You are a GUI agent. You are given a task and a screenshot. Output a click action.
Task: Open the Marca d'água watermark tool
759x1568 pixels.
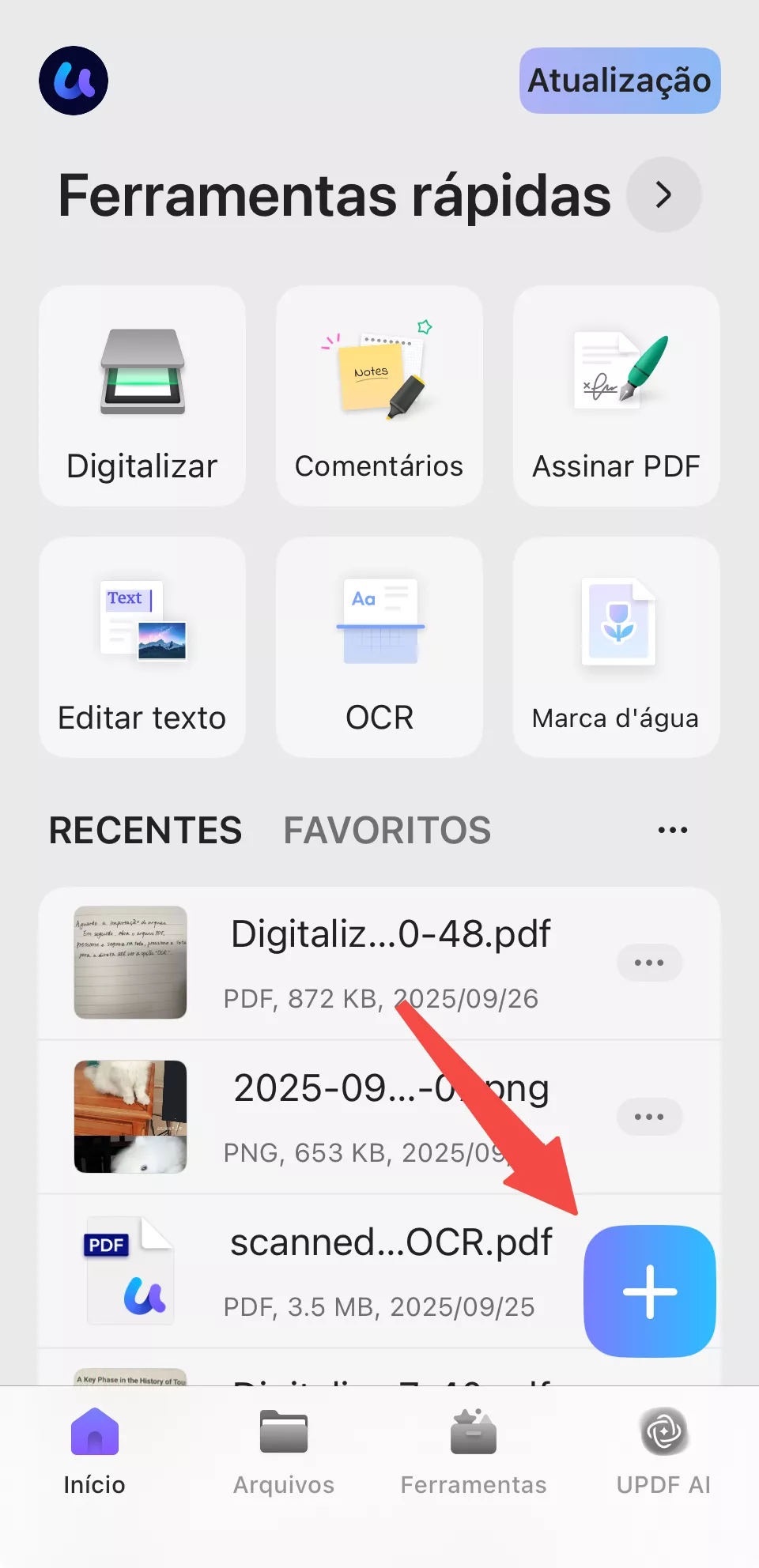616,648
